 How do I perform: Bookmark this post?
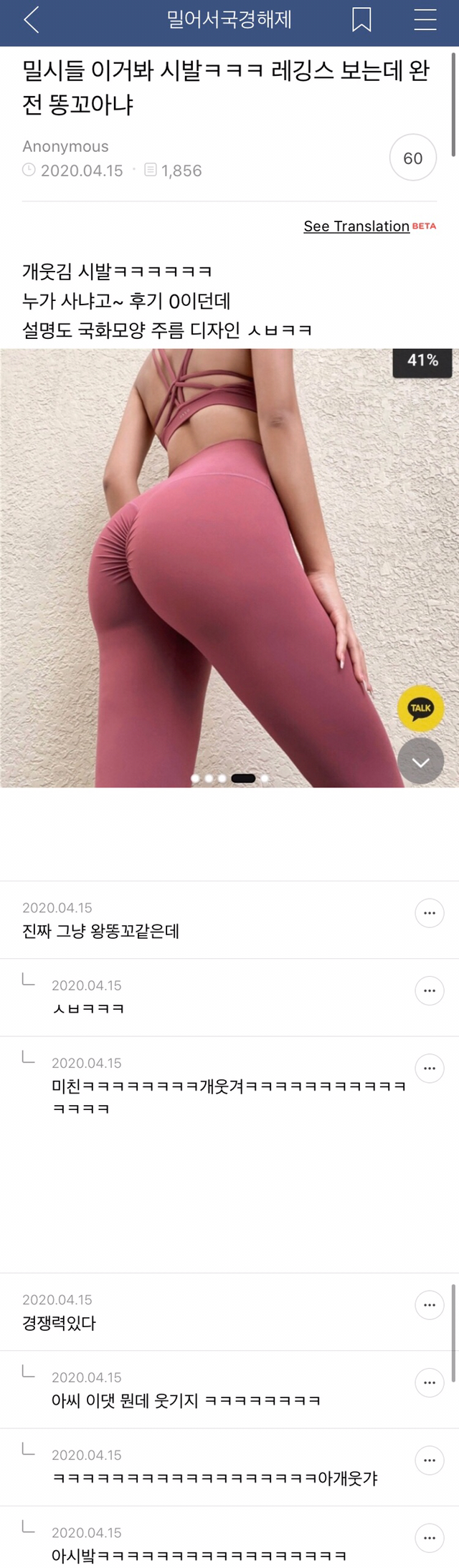[x=361, y=19]
